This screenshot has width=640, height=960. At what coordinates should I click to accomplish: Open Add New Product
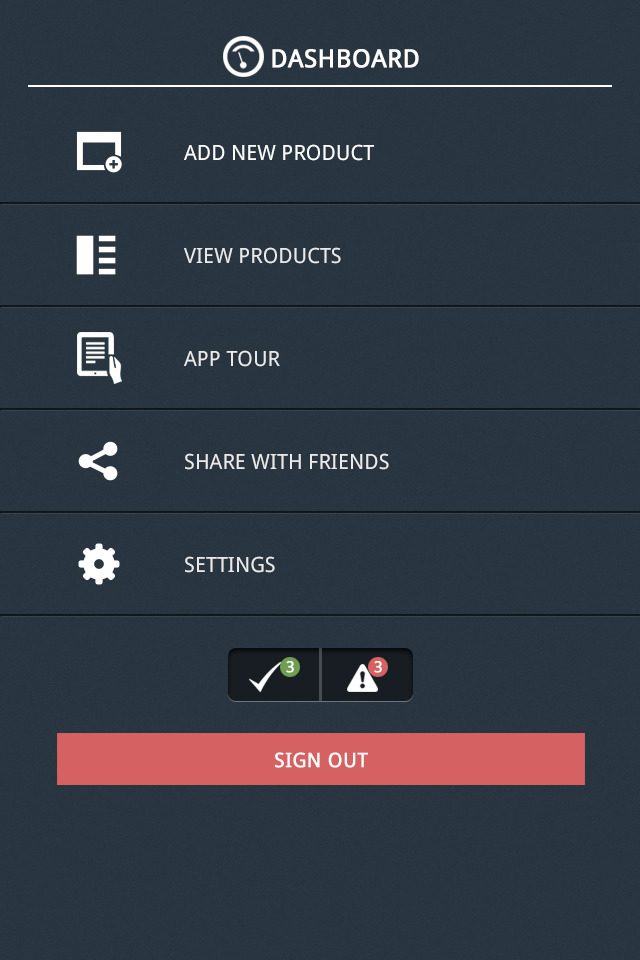[278, 153]
